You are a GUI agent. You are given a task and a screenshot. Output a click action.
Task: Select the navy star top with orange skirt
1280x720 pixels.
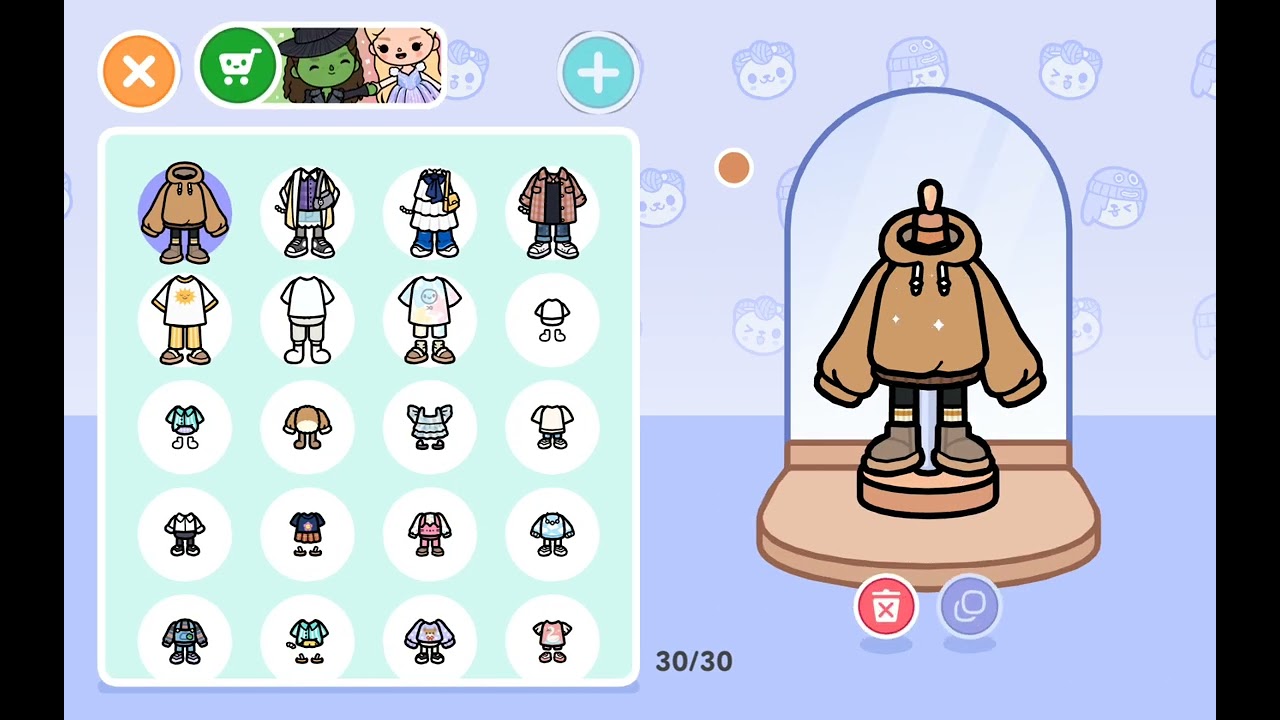tap(307, 534)
